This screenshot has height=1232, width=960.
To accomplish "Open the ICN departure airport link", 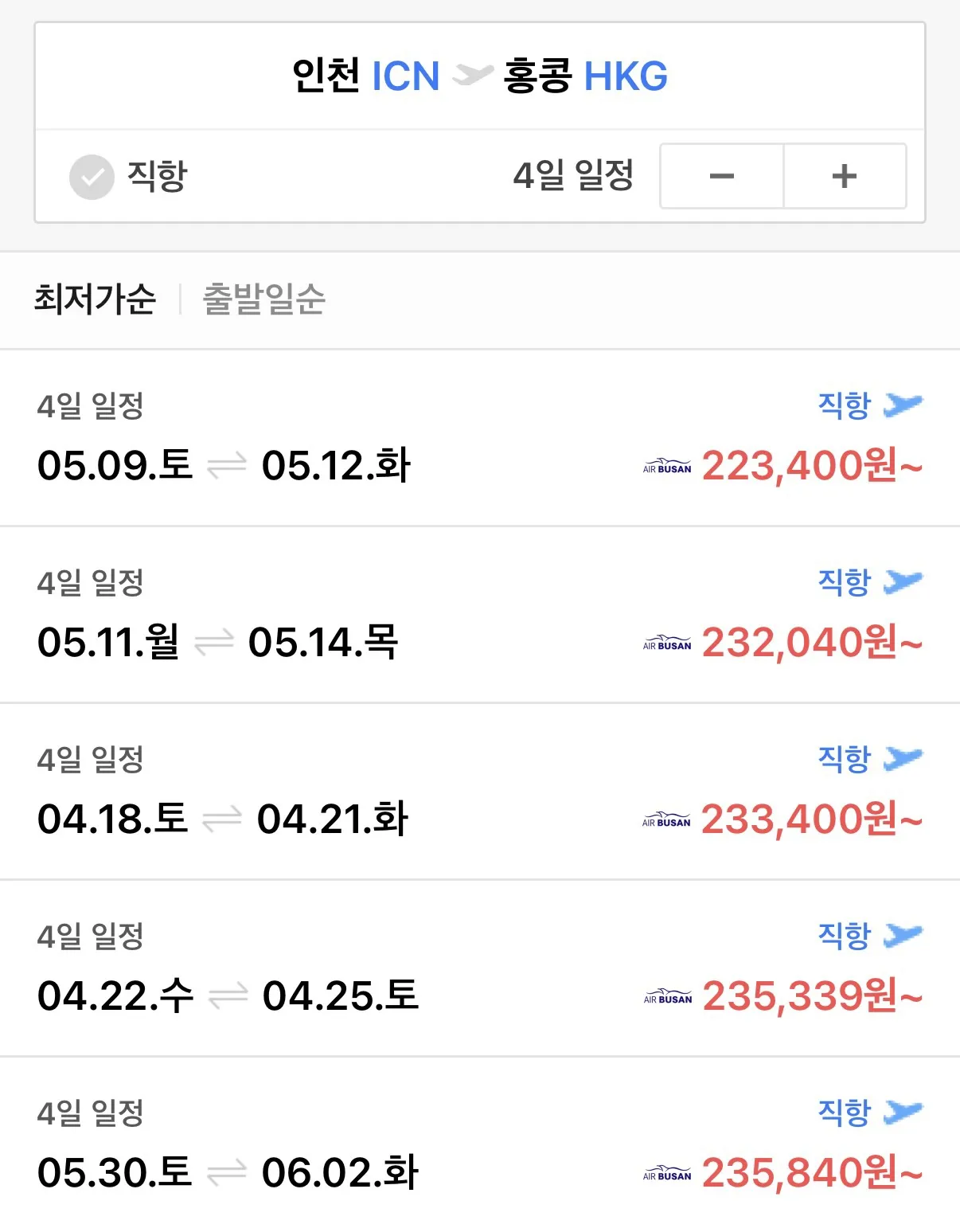I will pyautogui.click(x=408, y=76).
